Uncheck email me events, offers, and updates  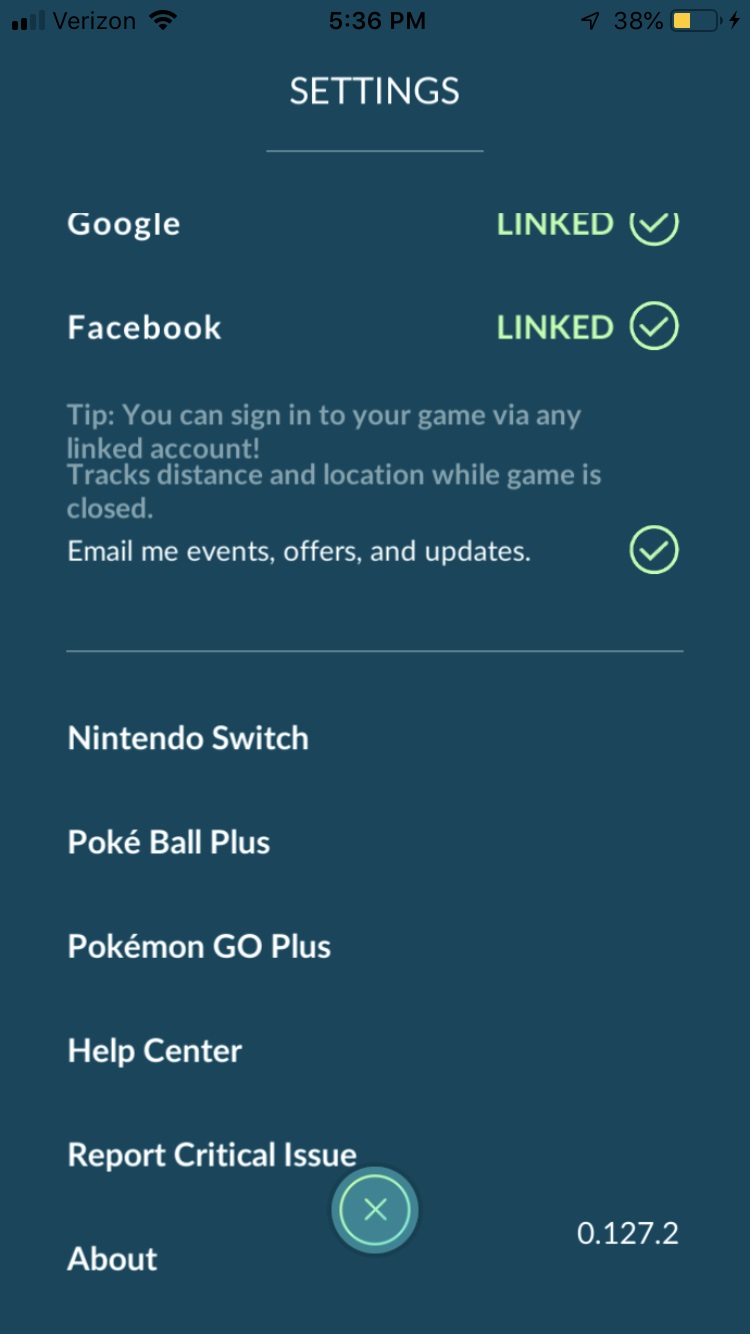click(x=654, y=550)
